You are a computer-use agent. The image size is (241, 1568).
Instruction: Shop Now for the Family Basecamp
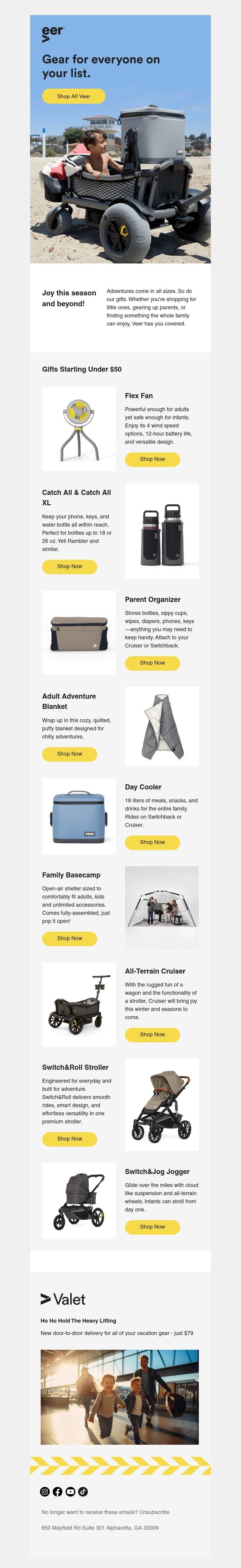[x=69, y=938]
